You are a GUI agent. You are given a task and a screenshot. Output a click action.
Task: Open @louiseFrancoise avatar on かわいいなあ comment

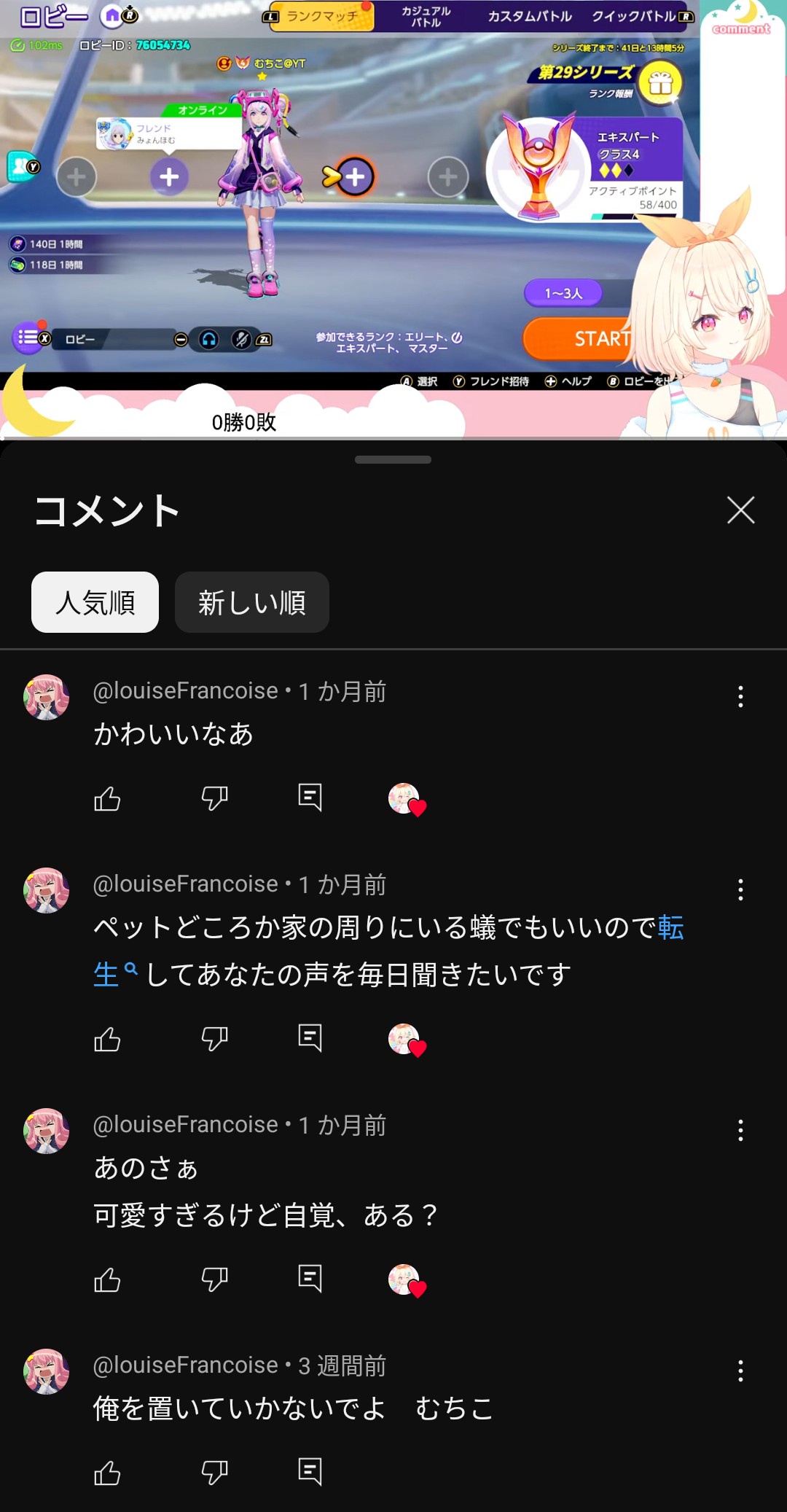(47, 697)
